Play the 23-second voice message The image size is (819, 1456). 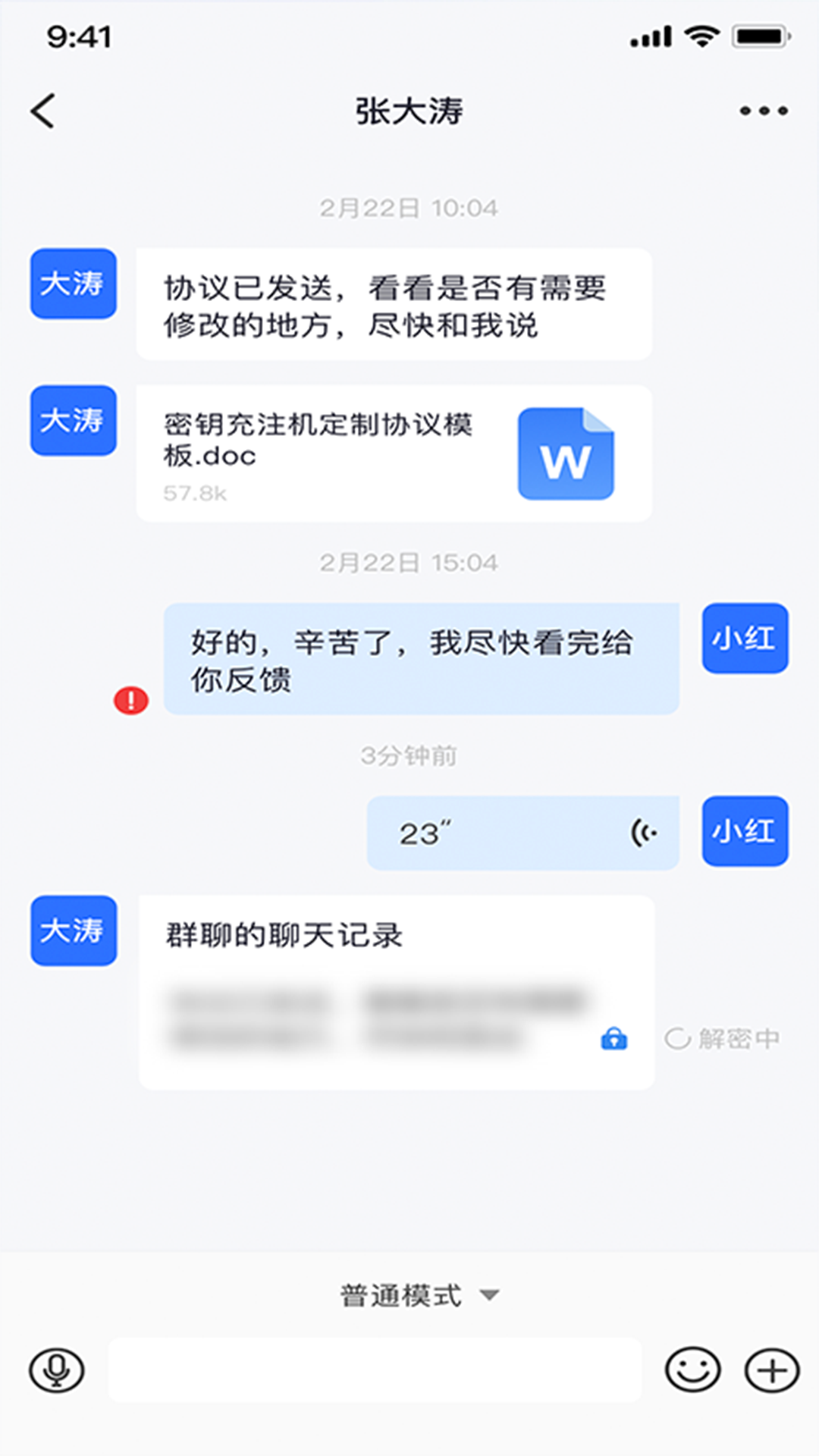coord(522,833)
